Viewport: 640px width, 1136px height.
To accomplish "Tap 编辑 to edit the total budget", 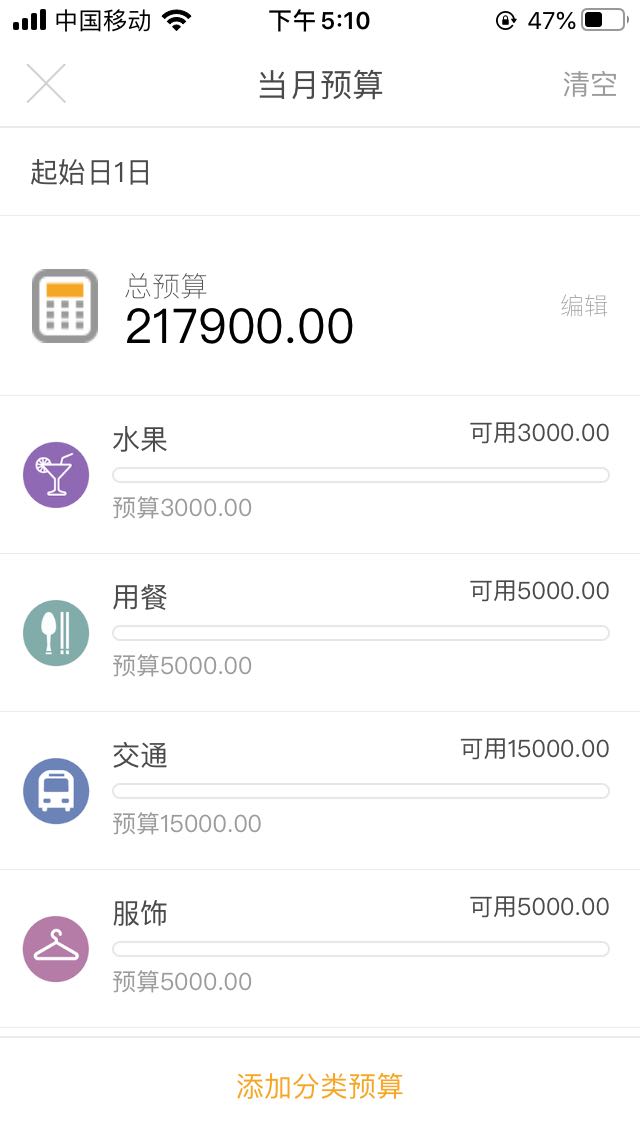I will [x=584, y=305].
